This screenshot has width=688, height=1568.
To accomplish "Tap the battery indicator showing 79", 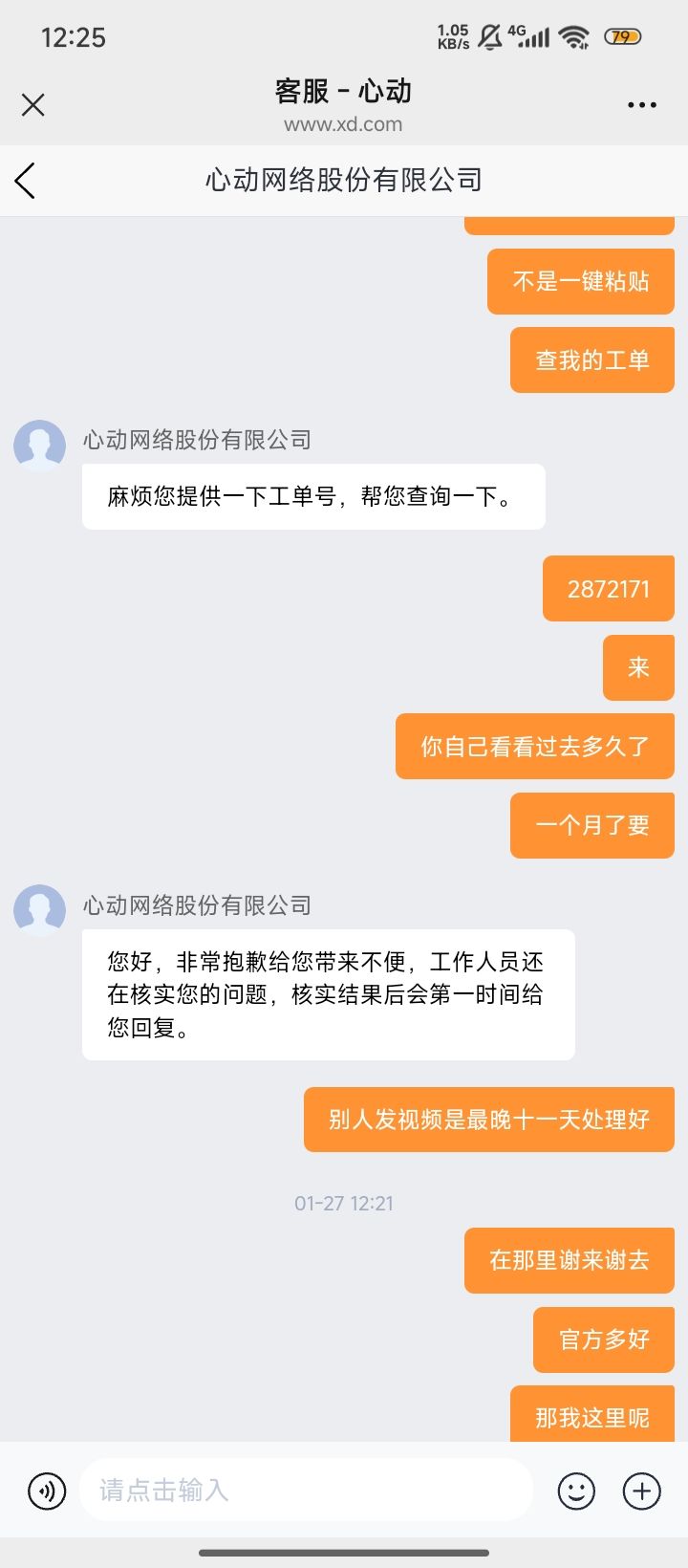I will point(621,36).
